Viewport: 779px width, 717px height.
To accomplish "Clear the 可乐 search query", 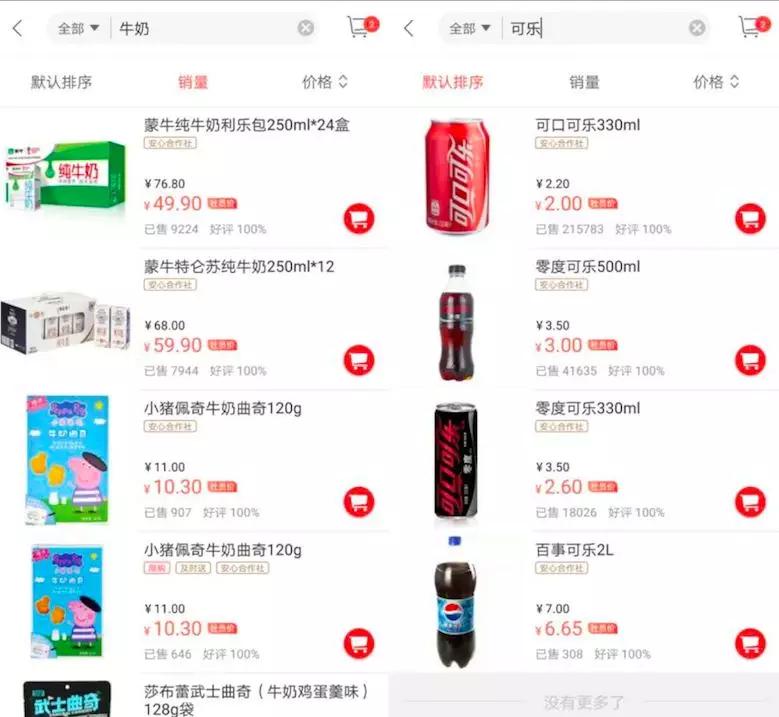I will pos(697,28).
